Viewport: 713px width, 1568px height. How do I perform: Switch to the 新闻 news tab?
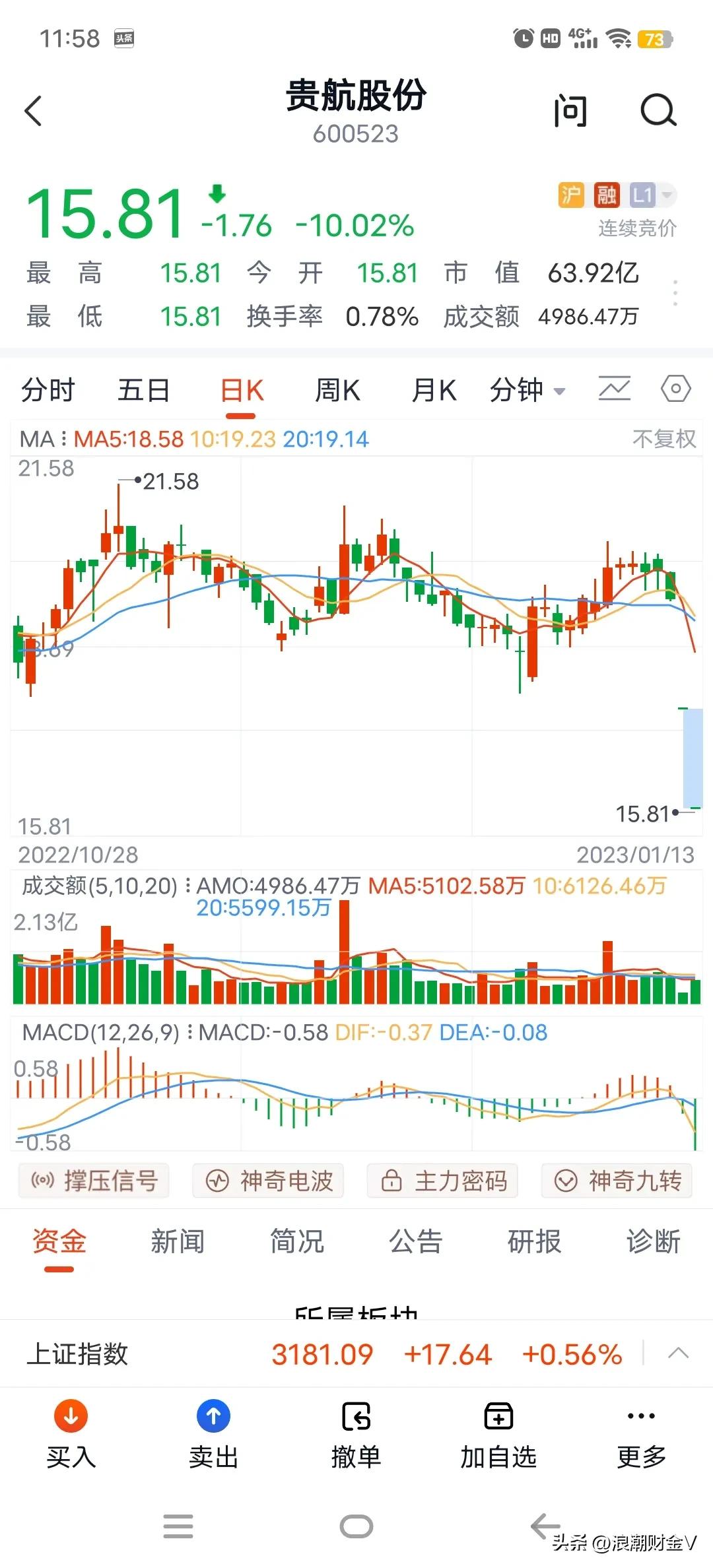tap(177, 1241)
